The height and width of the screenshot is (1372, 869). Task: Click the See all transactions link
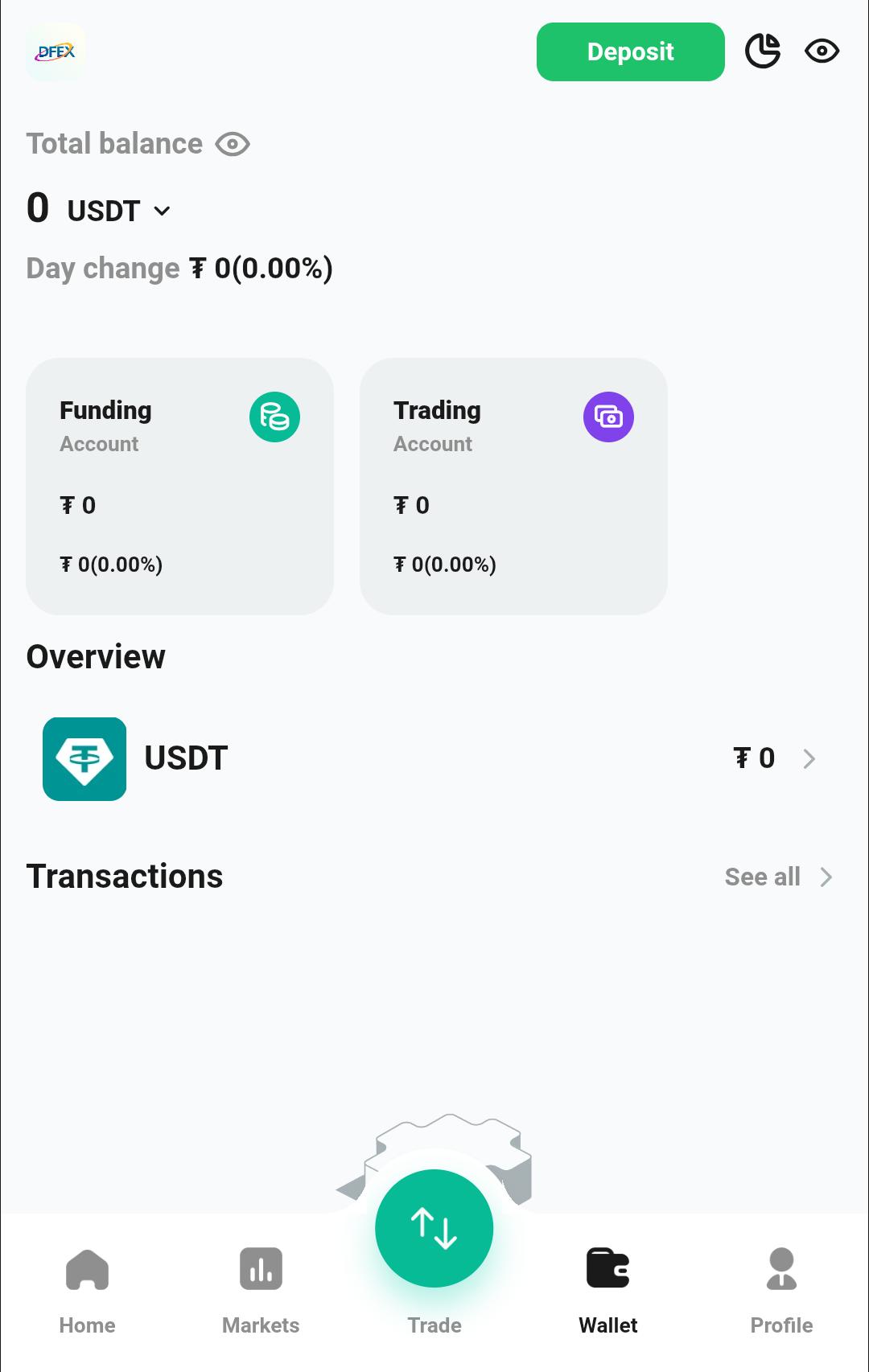762,877
